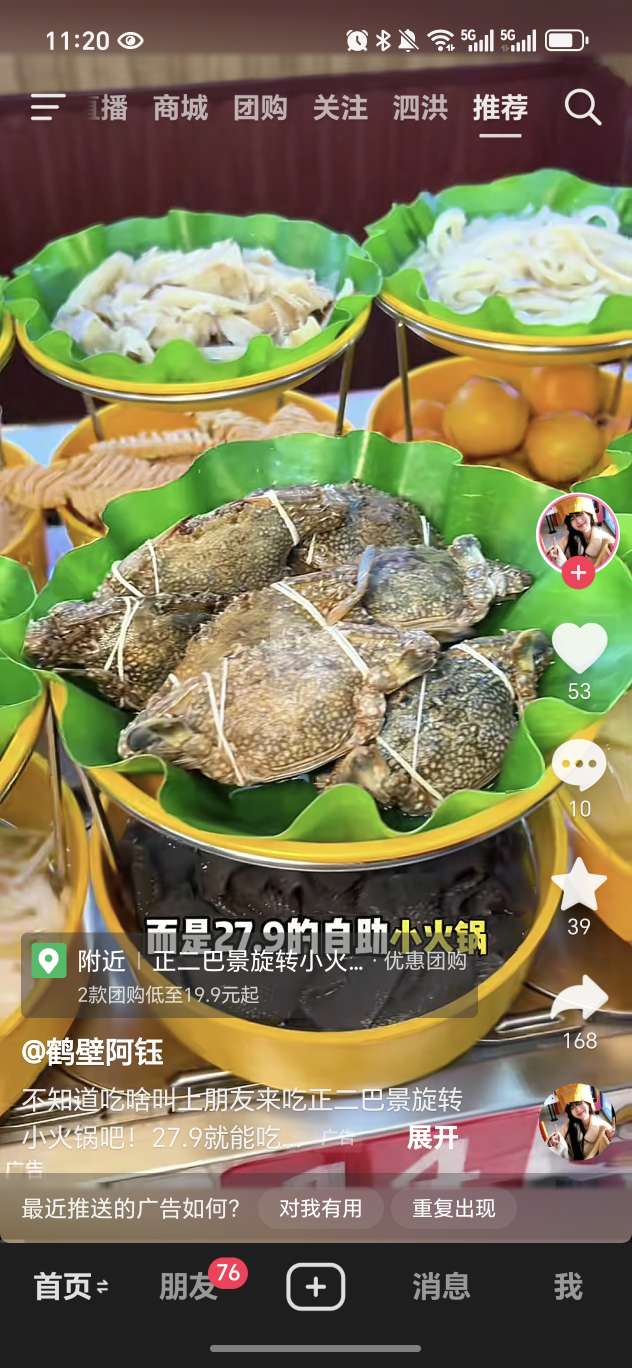Open the comments bubble

[579, 766]
